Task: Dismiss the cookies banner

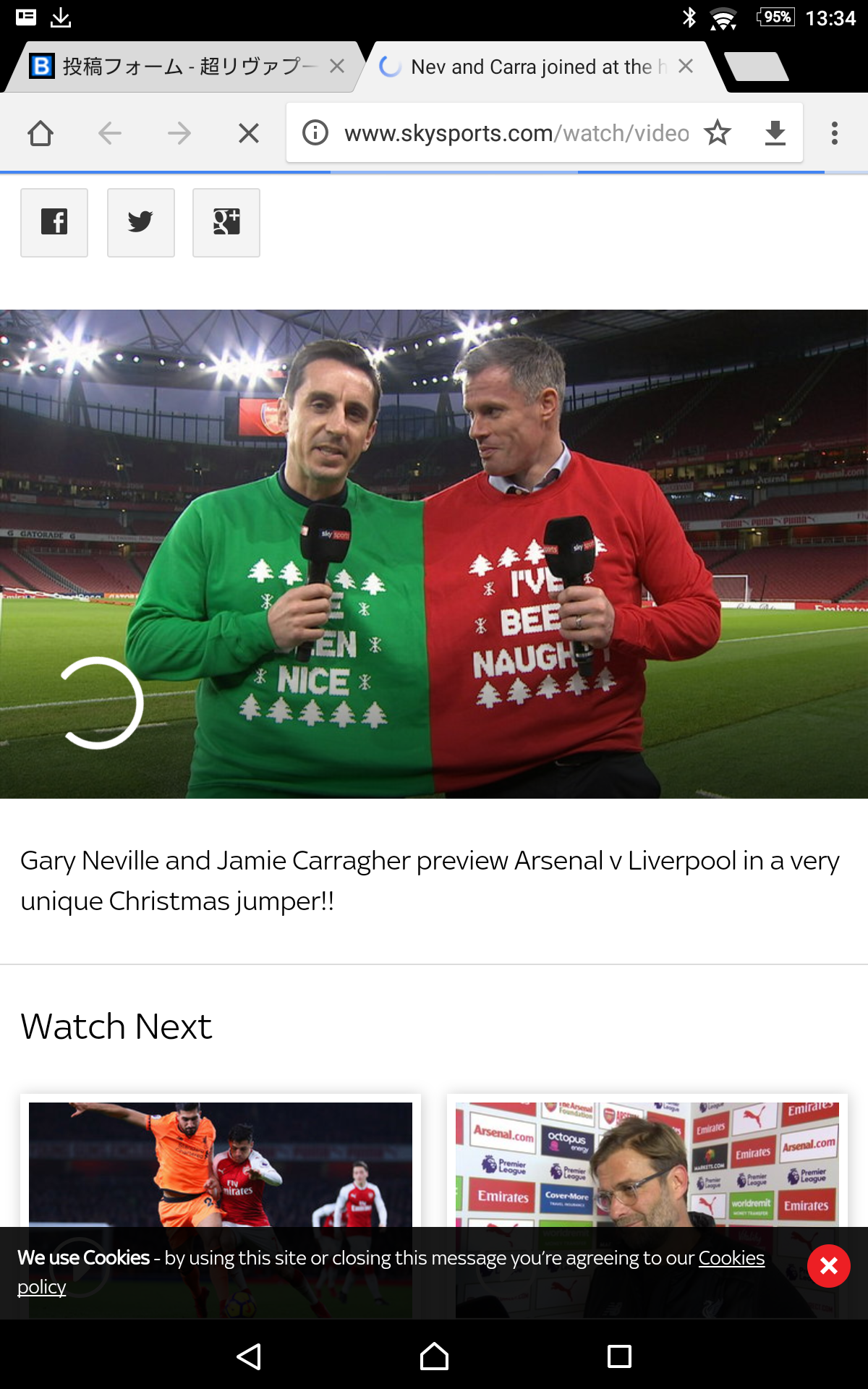Action: 828,1266
